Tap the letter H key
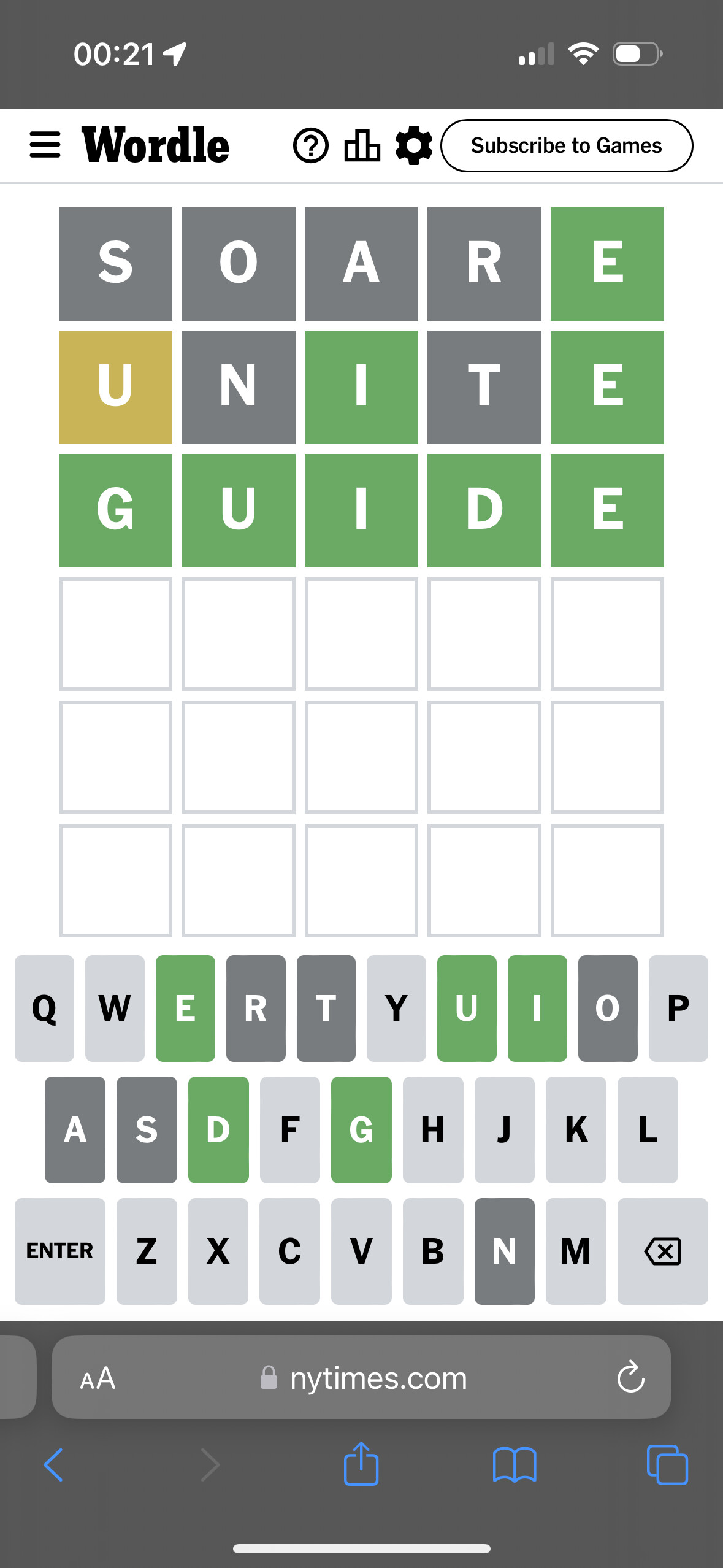This screenshot has width=723, height=1568. (x=432, y=1129)
